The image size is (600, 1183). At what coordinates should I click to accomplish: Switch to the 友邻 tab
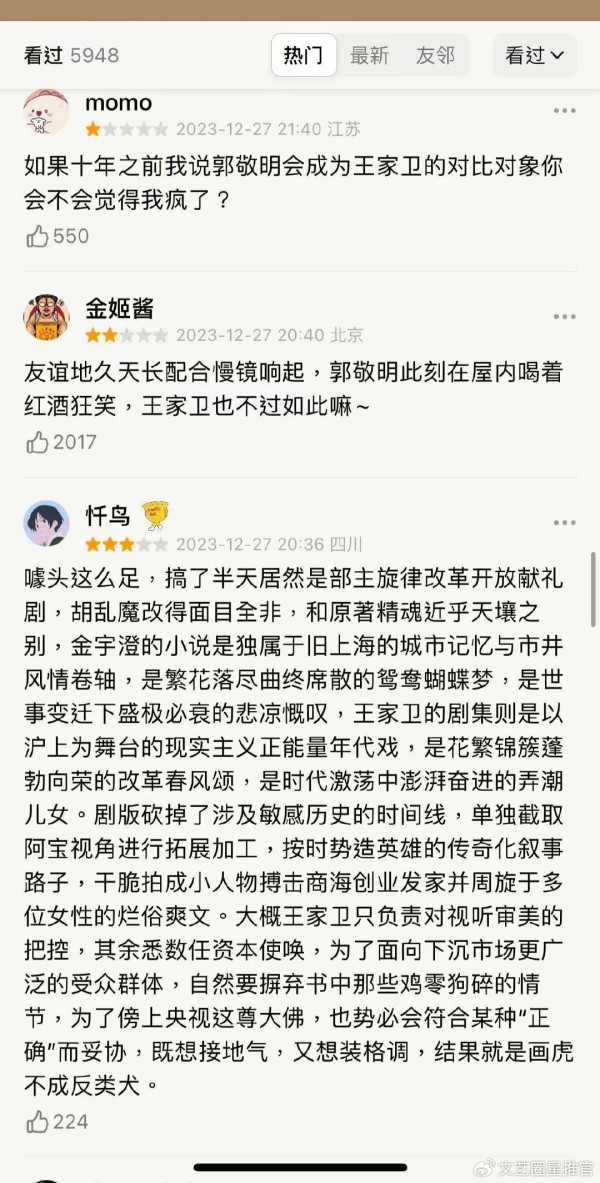(x=435, y=55)
